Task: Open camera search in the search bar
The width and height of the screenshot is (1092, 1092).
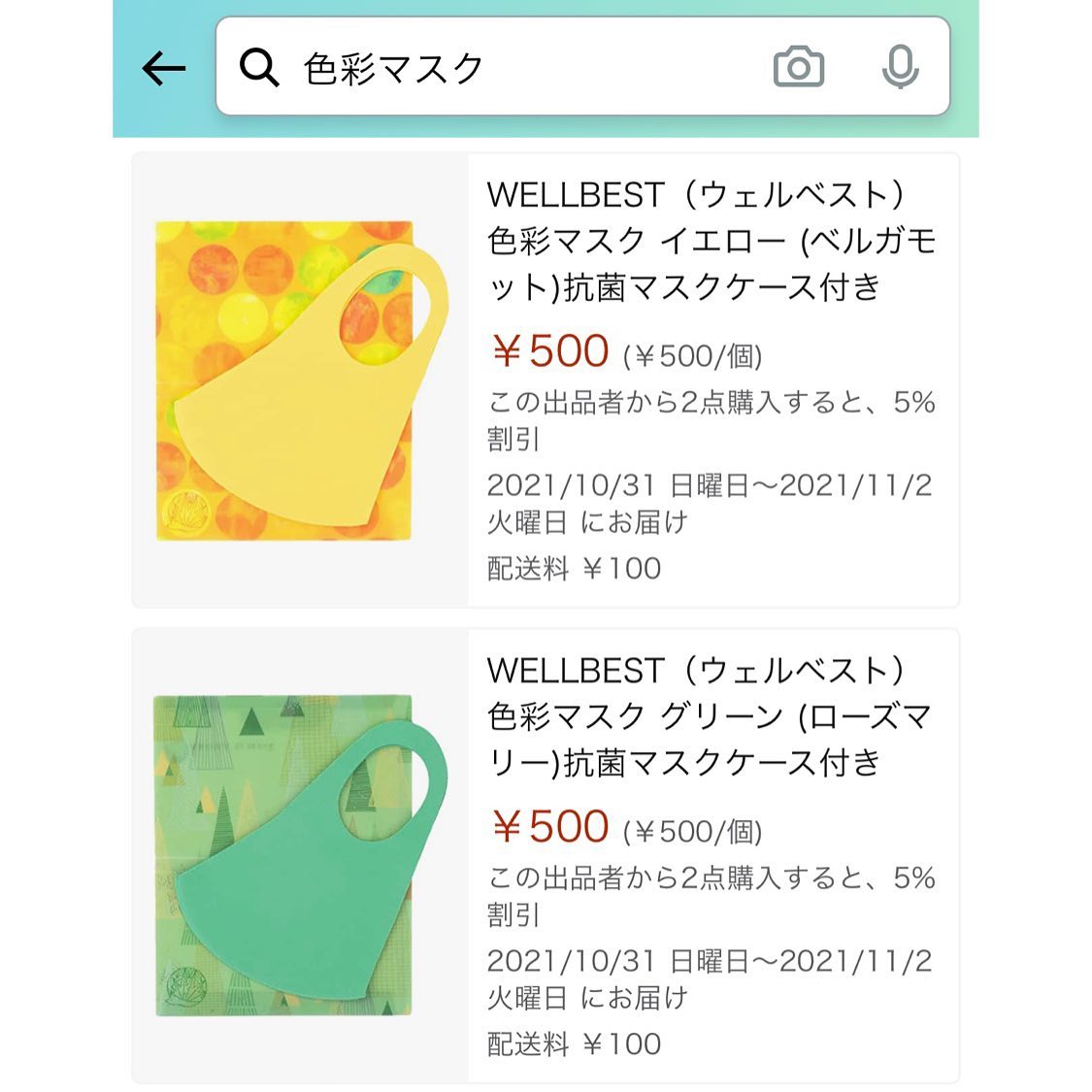Action: click(798, 68)
